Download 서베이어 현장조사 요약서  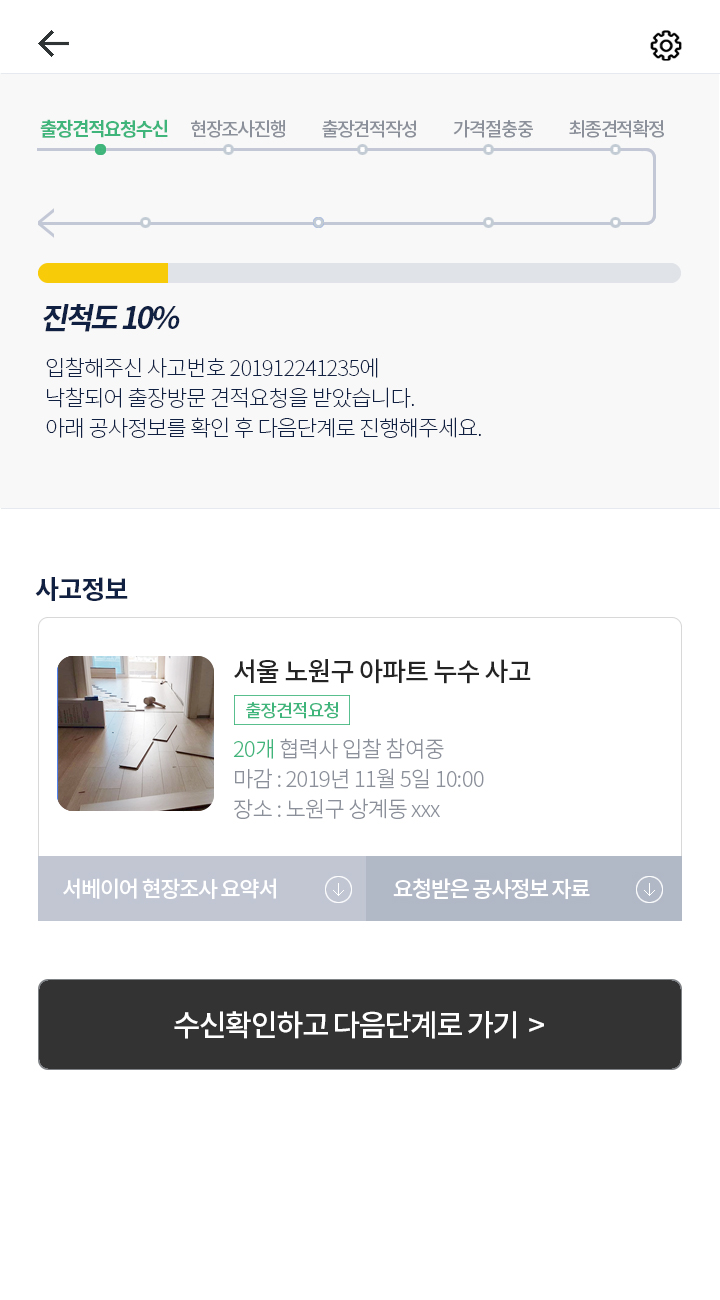pos(202,888)
